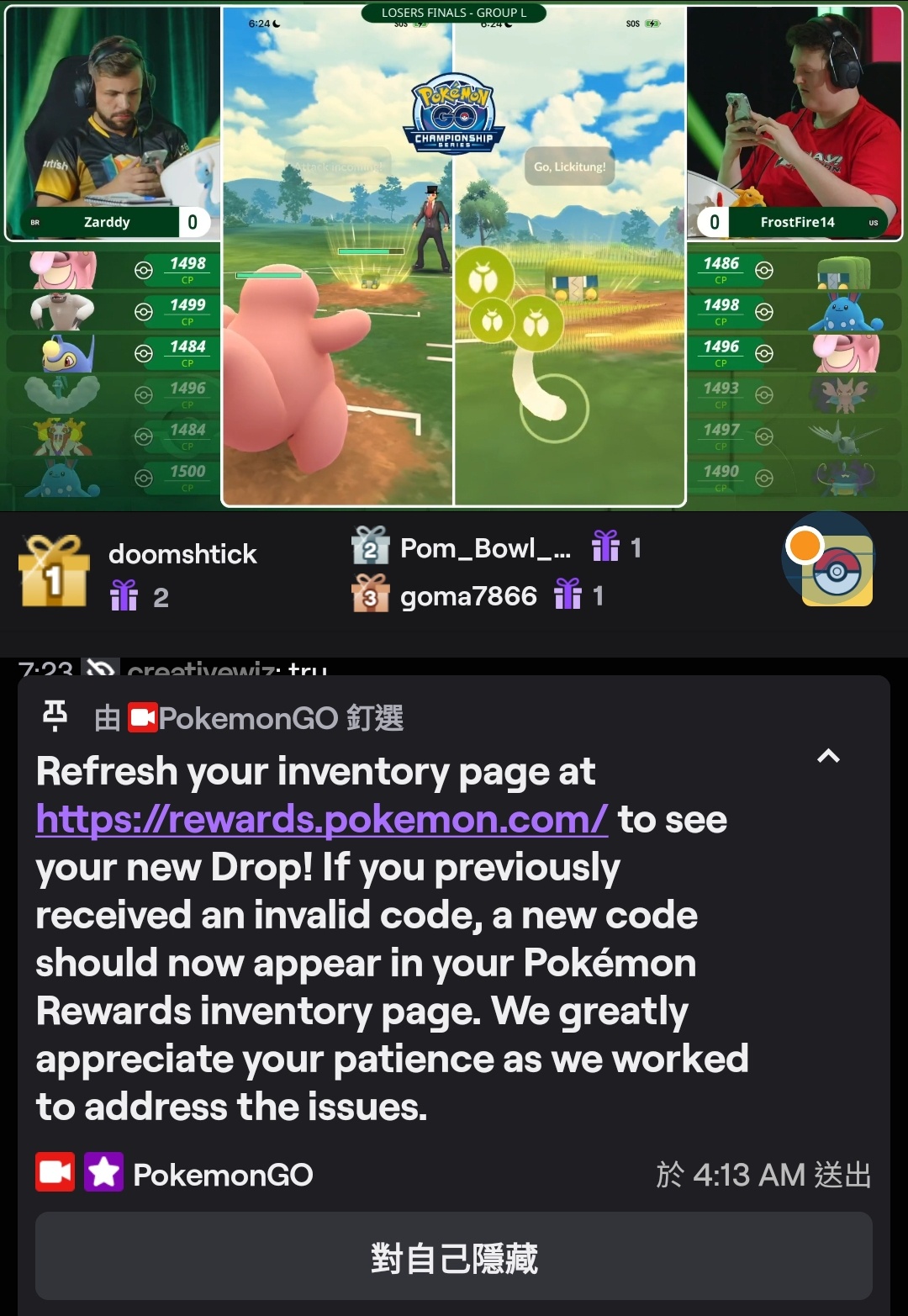Image resolution: width=908 pixels, height=1316 pixels.
Task: View gifter Pom_Bowl_ in leaderboard
Action: pyautogui.click(x=484, y=549)
